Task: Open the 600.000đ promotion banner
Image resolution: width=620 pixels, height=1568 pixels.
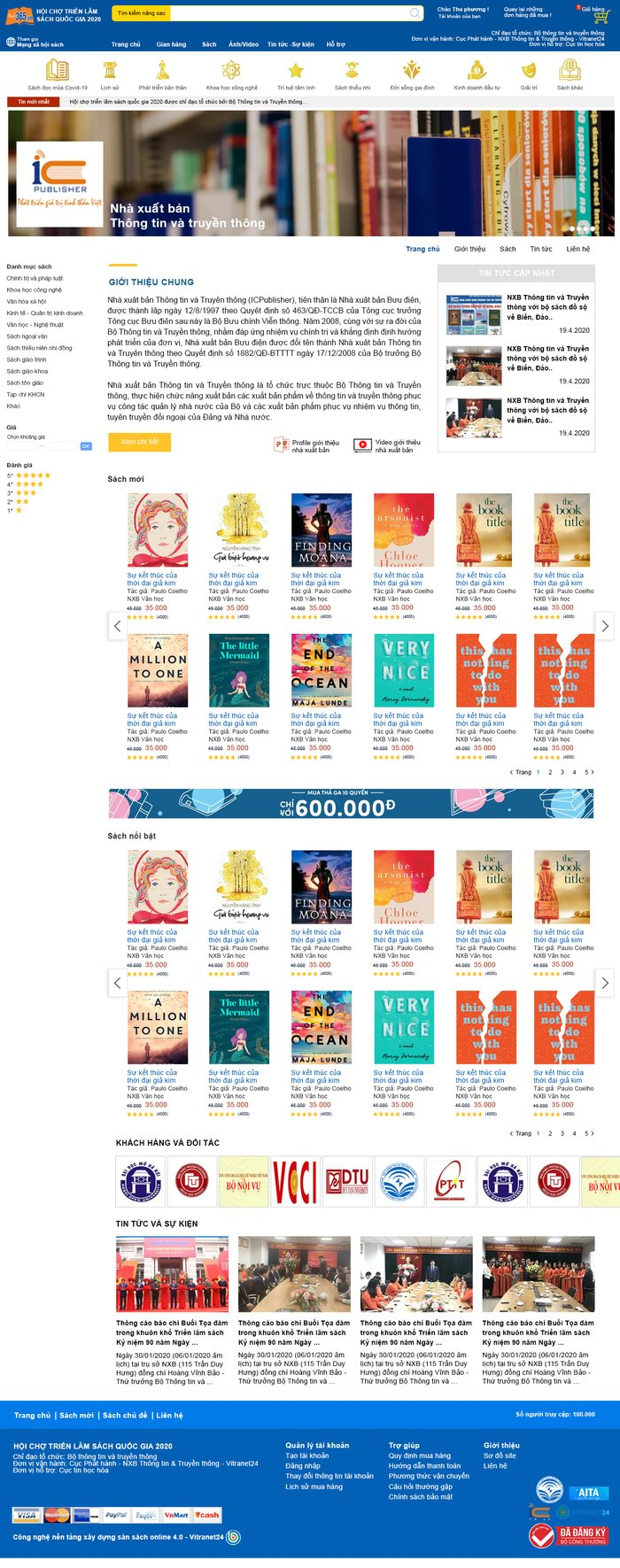Action: click(x=351, y=804)
